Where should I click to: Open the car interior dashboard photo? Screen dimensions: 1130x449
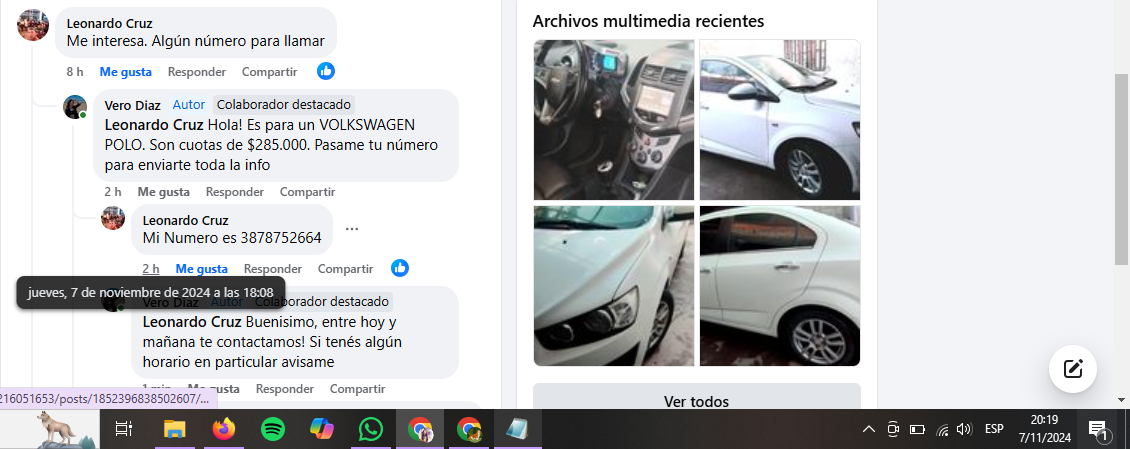(613, 119)
